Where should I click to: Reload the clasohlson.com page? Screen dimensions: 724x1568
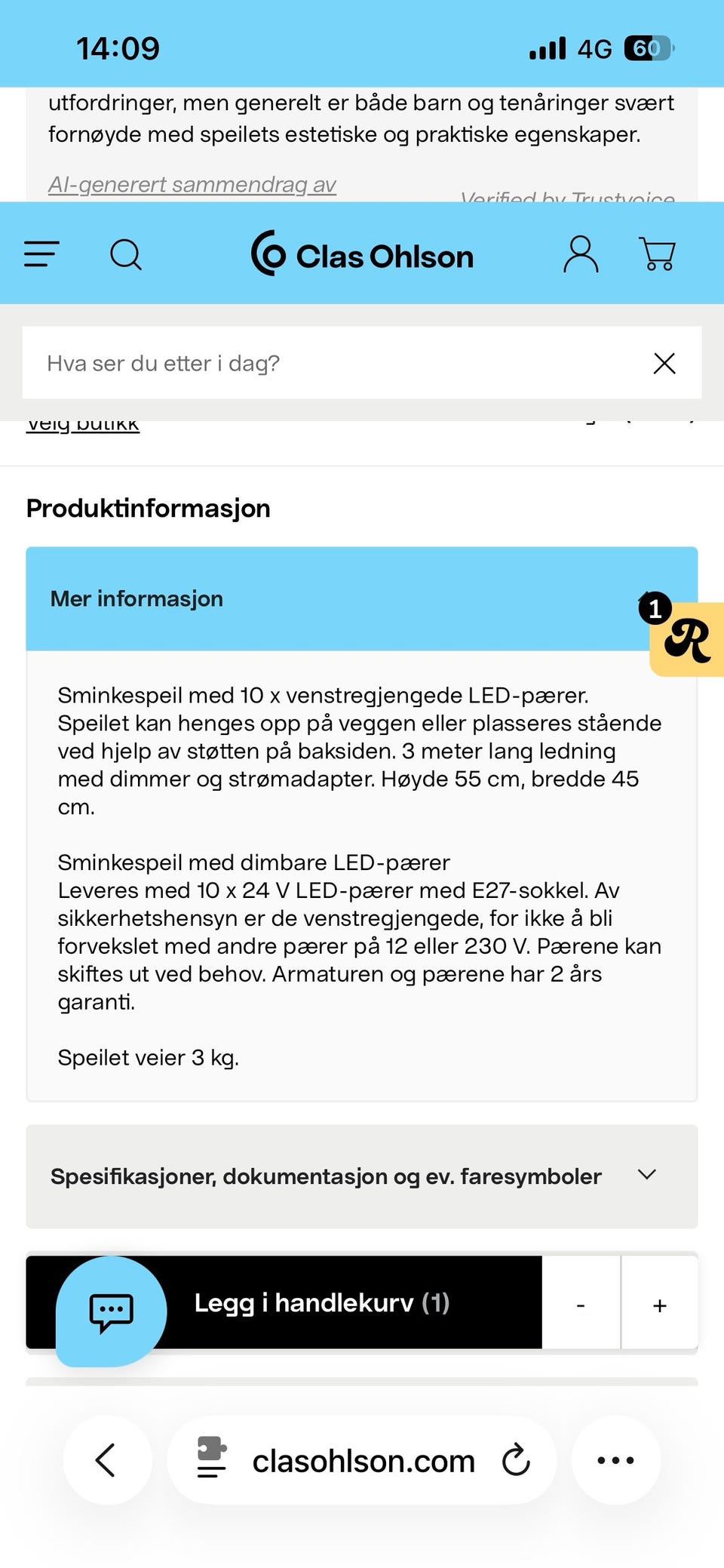(517, 1459)
